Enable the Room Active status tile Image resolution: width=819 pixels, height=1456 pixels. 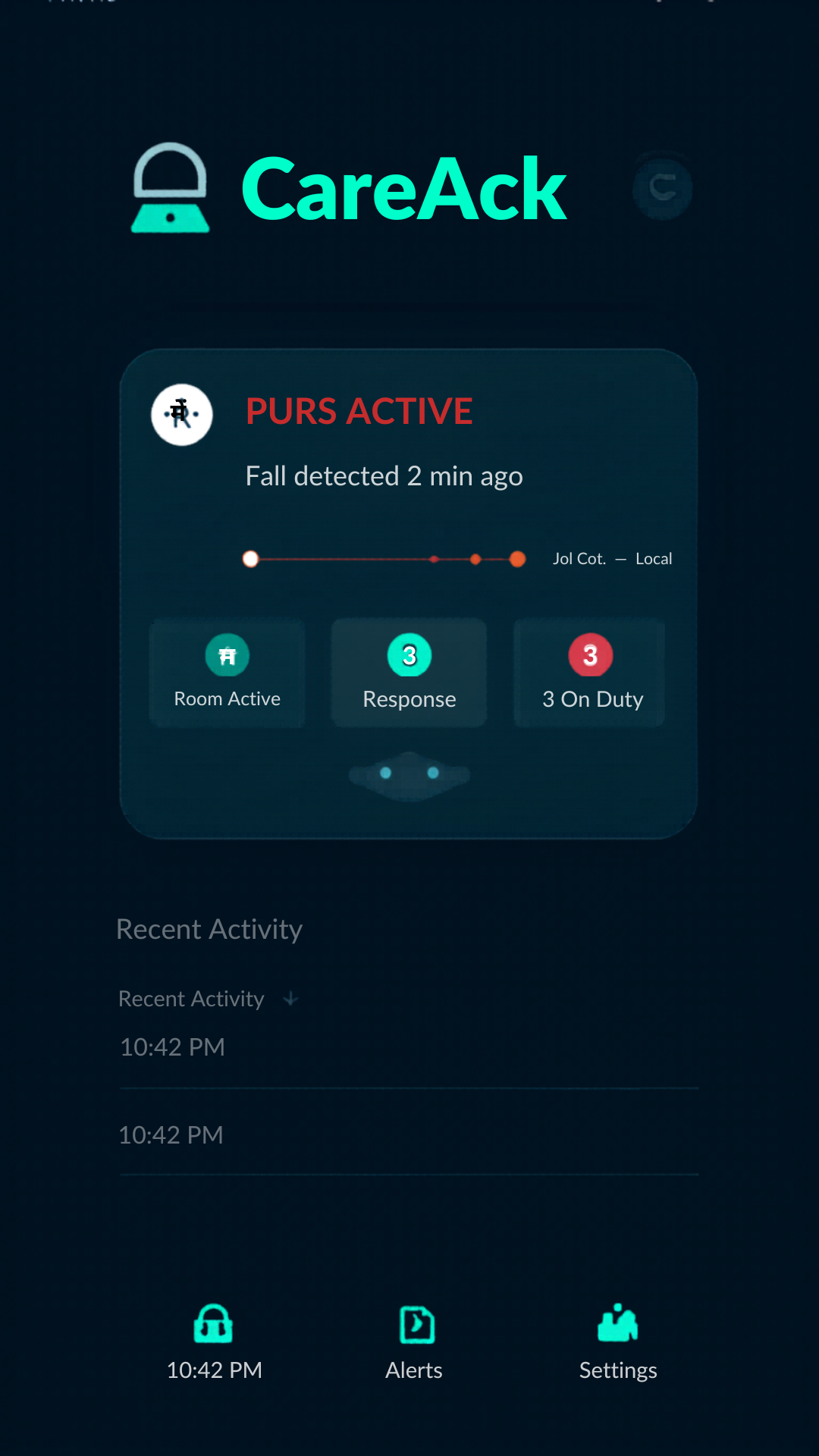coord(227,673)
